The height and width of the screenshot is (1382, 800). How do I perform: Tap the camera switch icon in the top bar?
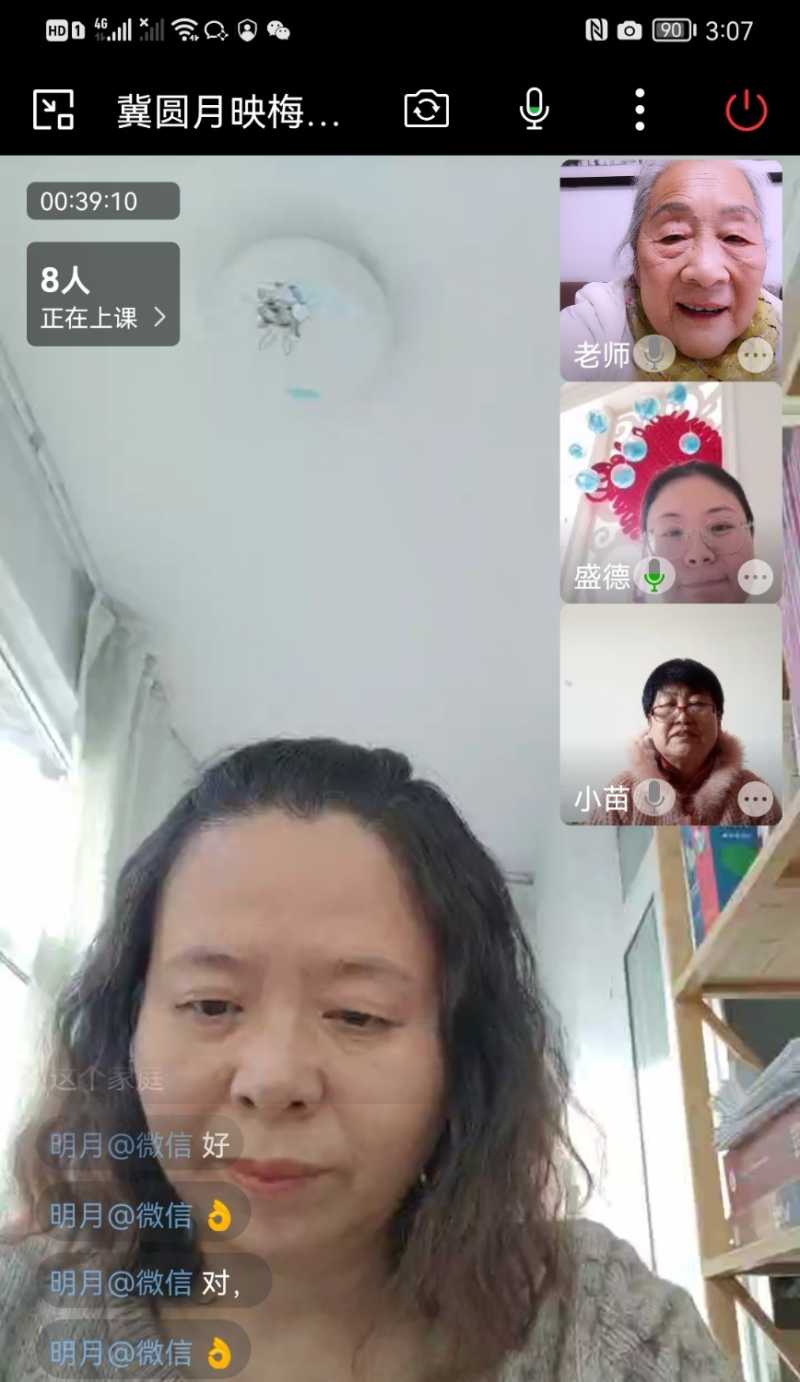[x=425, y=109]
